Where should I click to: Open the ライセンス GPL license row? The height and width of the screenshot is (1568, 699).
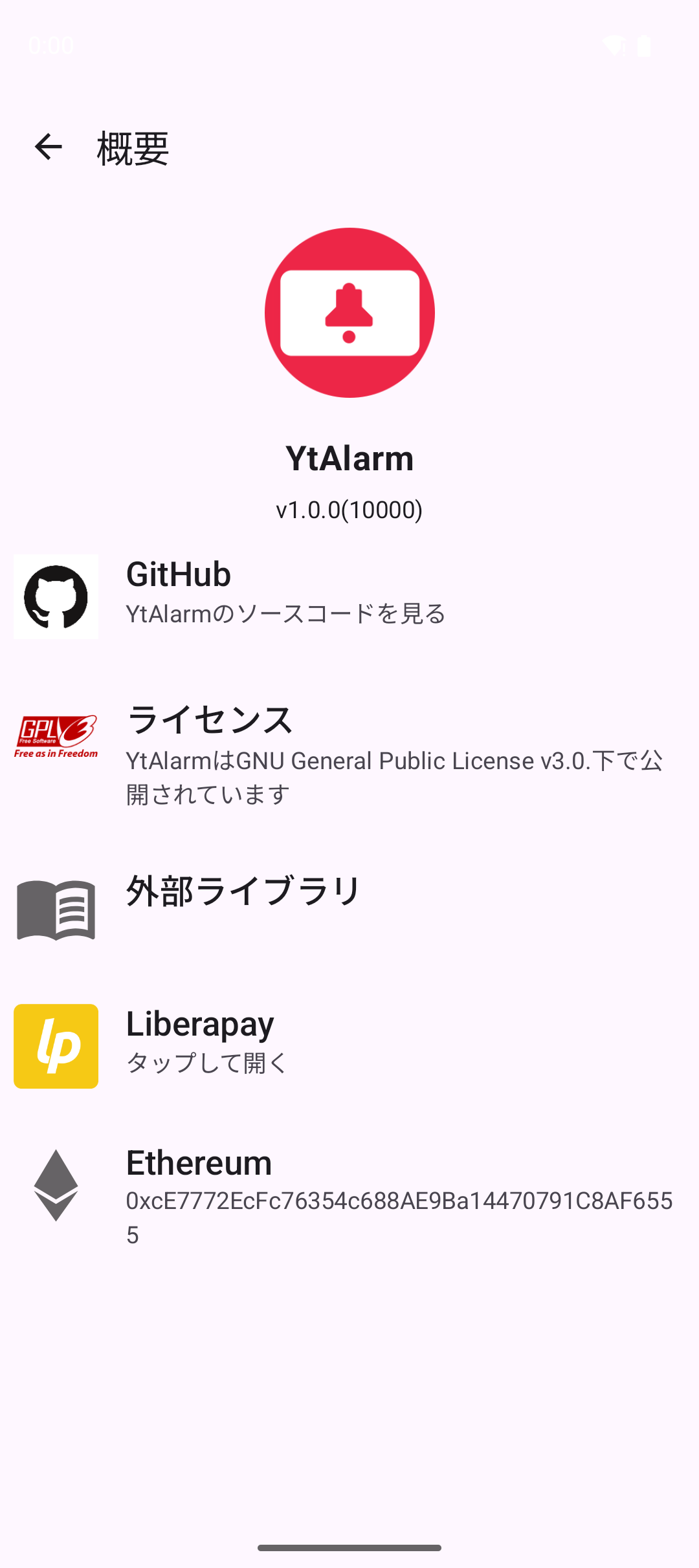[x=349, y=754]
